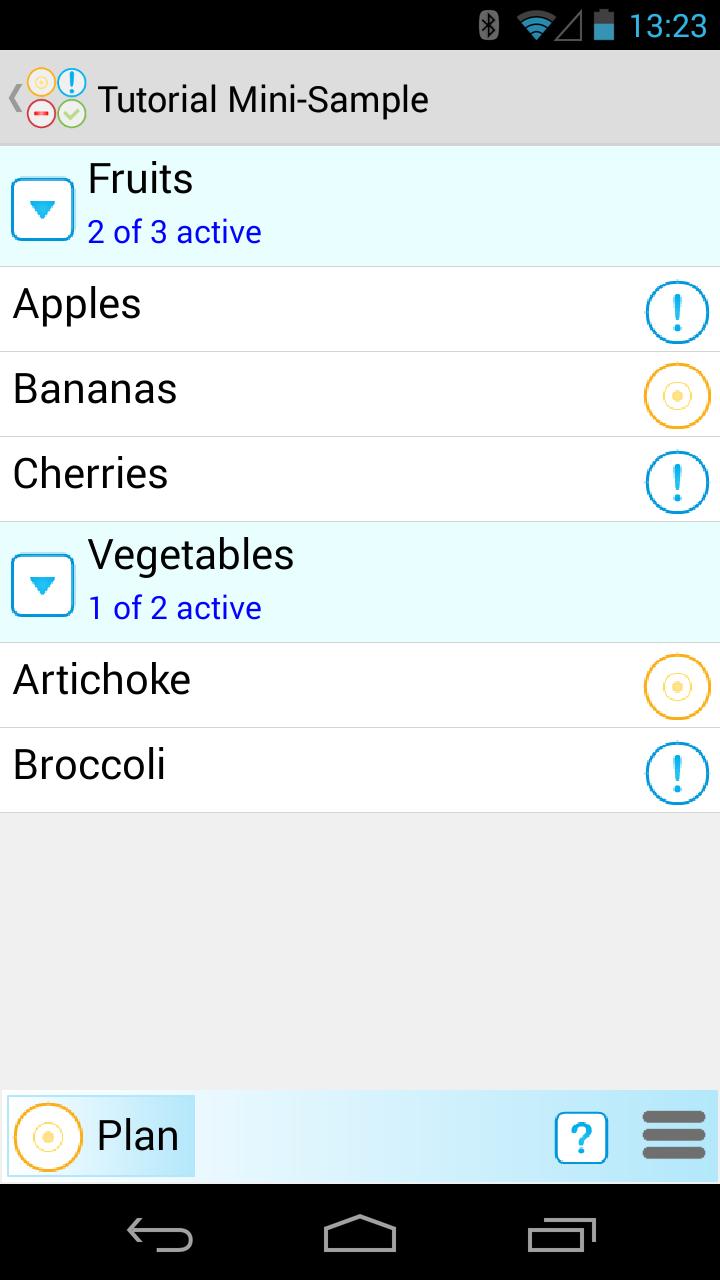Tap the exclamation icon next to Cherries
Image resolution: width=720 pixels, height=1280 pixels.
677,482
